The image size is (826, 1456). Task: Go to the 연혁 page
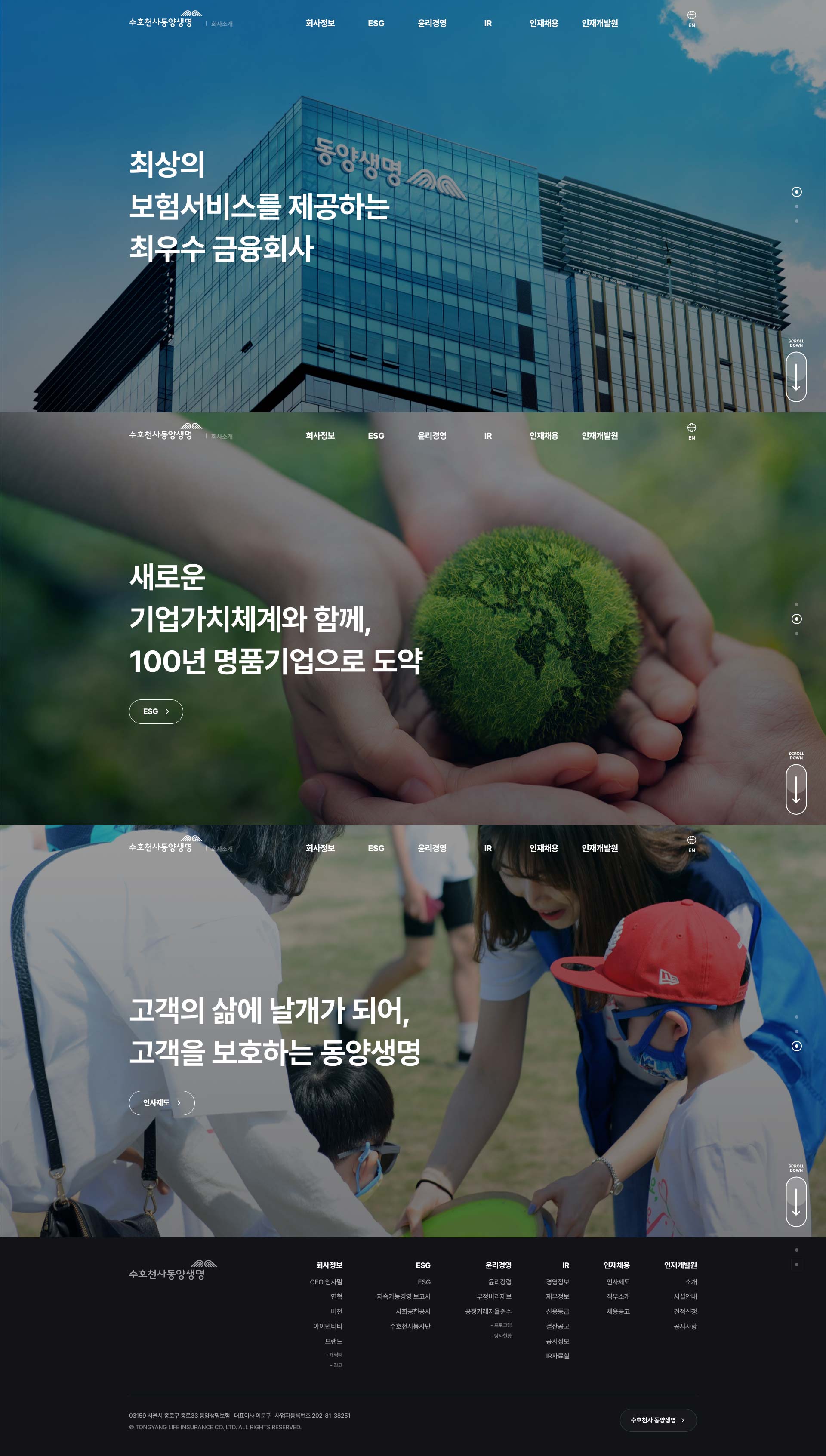(x=336, y=1296)
